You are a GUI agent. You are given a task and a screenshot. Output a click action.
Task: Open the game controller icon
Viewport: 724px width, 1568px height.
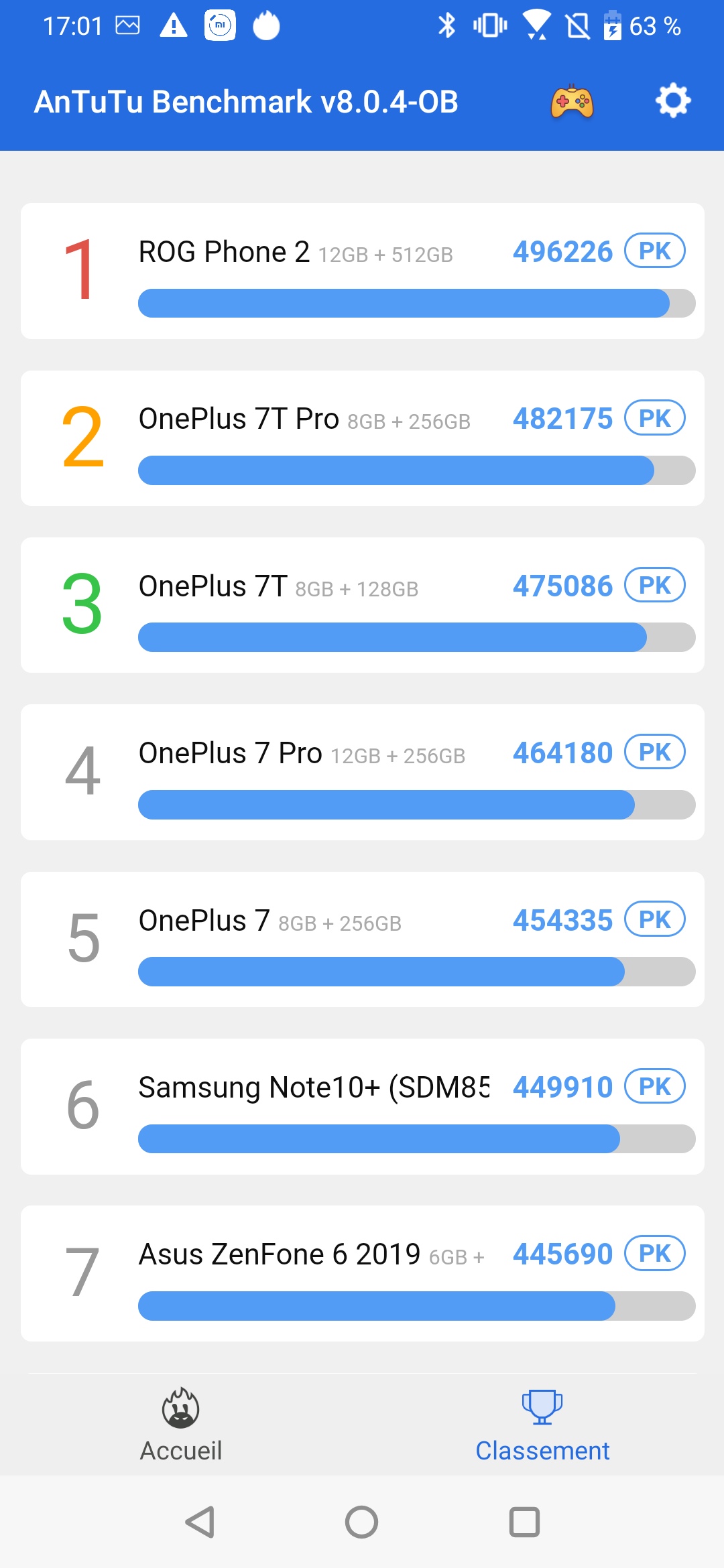click(572, 102)
